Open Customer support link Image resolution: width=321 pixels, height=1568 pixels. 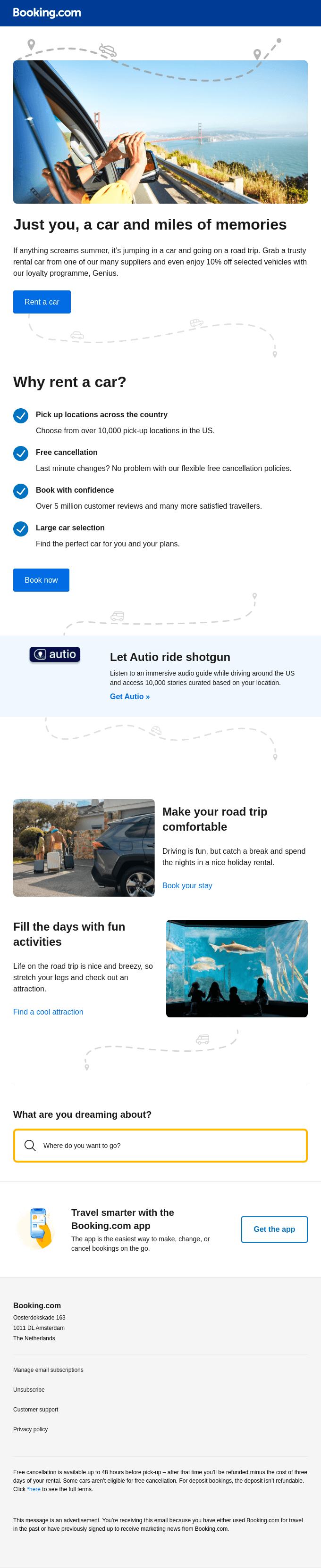tap(35, 1409)
